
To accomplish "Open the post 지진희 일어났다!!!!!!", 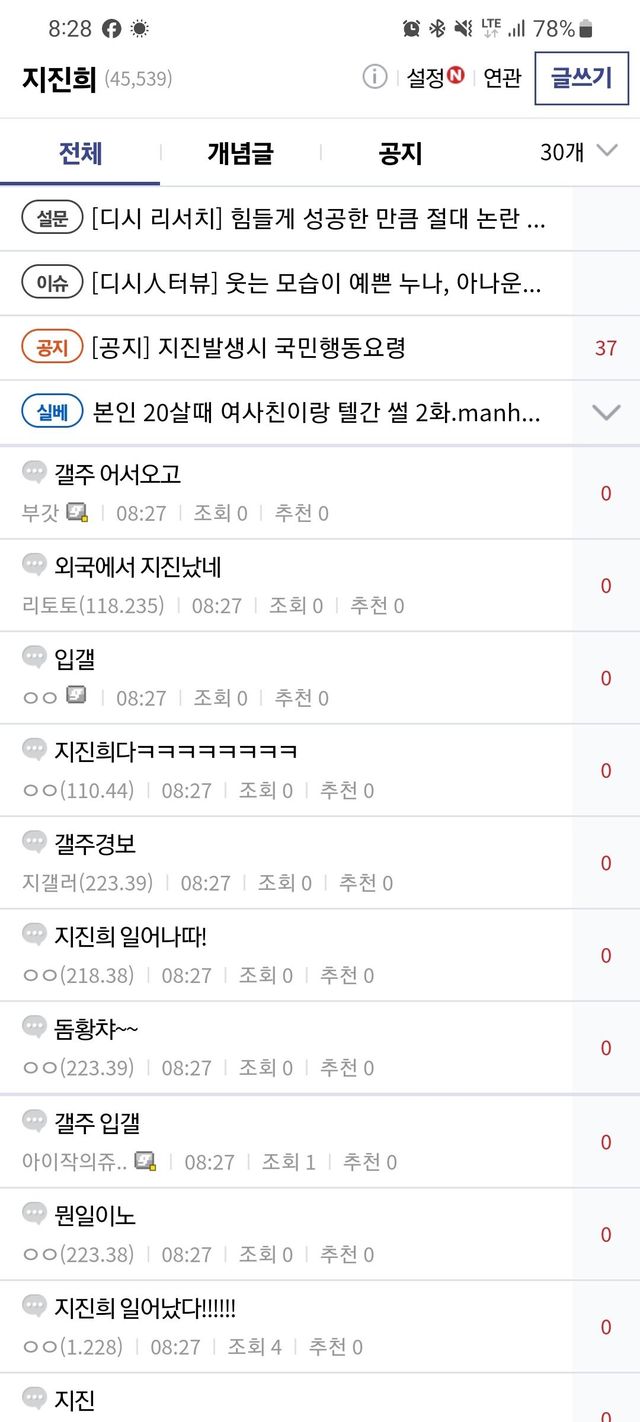I will 145,1307.
